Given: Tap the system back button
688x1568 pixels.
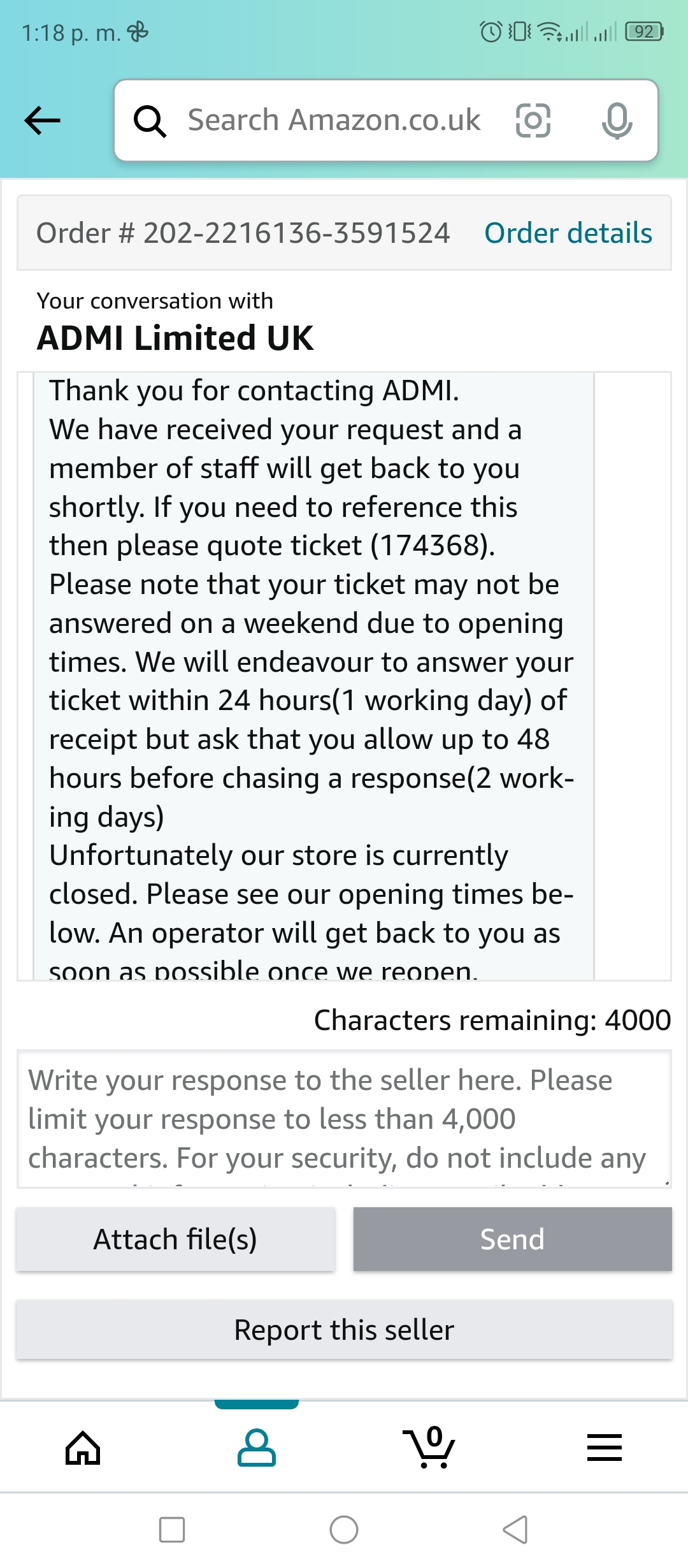Looking at the screenshot, I should (x=515, y=1530).
